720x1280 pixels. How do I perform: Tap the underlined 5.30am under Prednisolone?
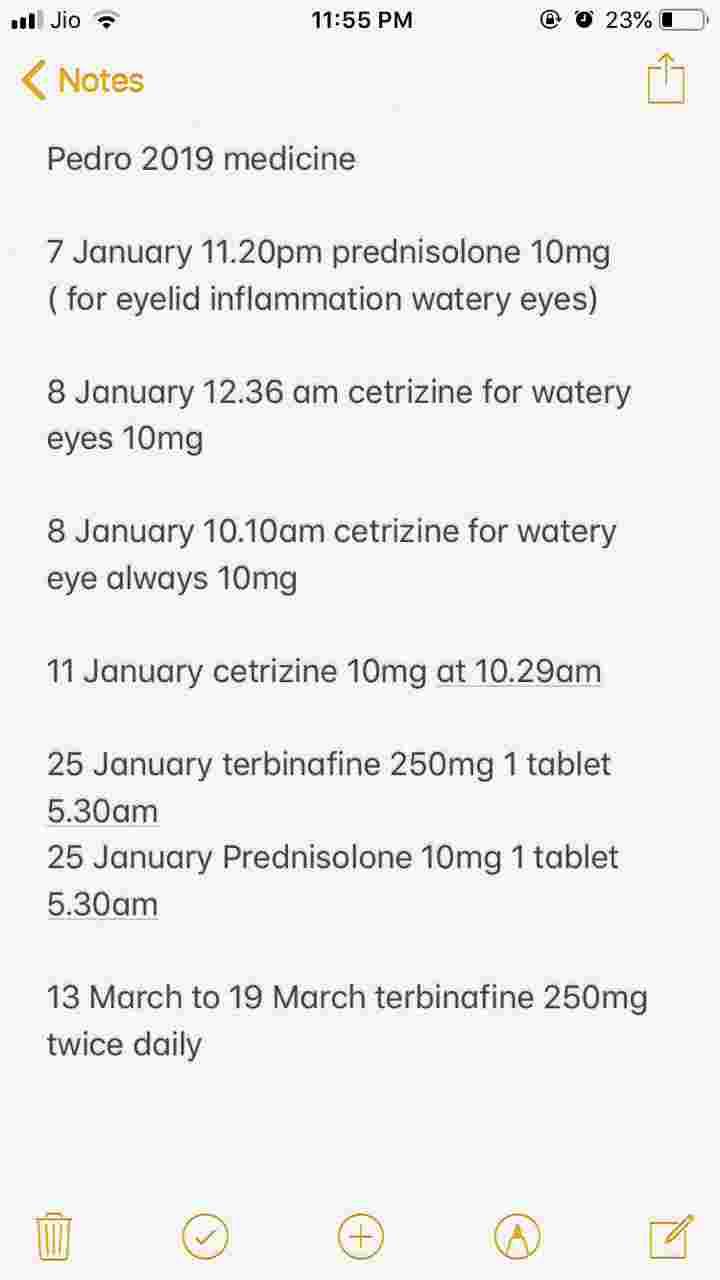point(103,905)
